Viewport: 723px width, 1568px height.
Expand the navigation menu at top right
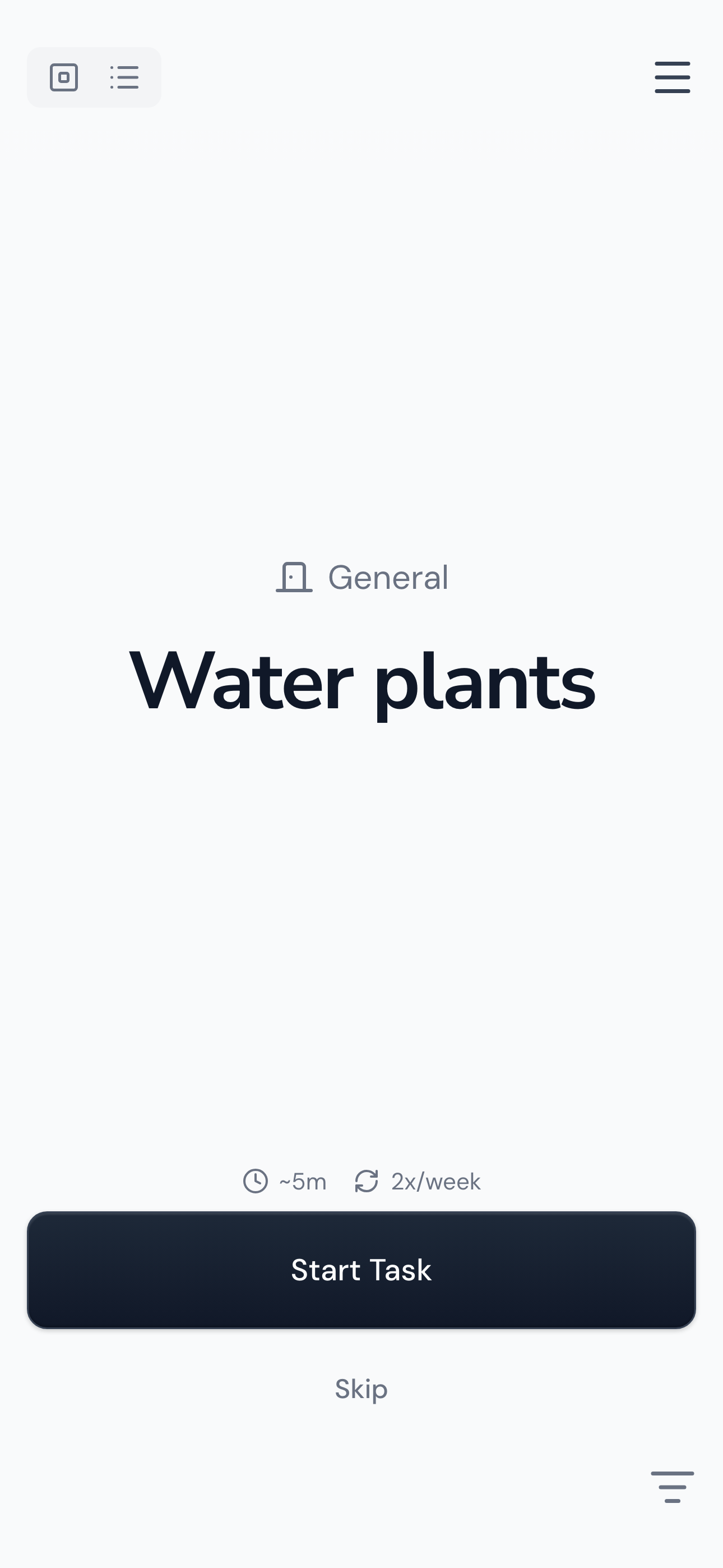pos(672,77)
